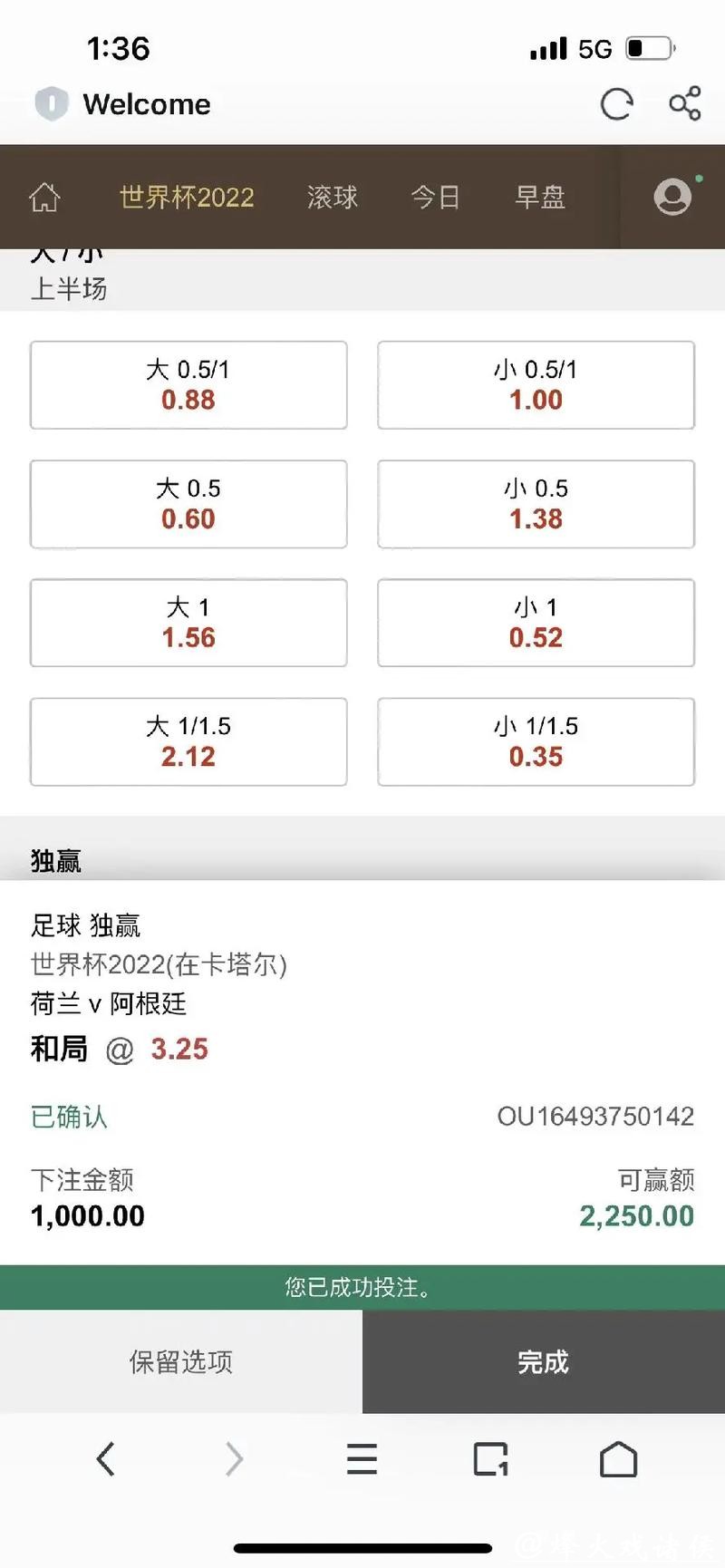The height and width of the screenshot is (1568, 725).
Task: Open the user profile avatar icon
Action: pos(672,198)
